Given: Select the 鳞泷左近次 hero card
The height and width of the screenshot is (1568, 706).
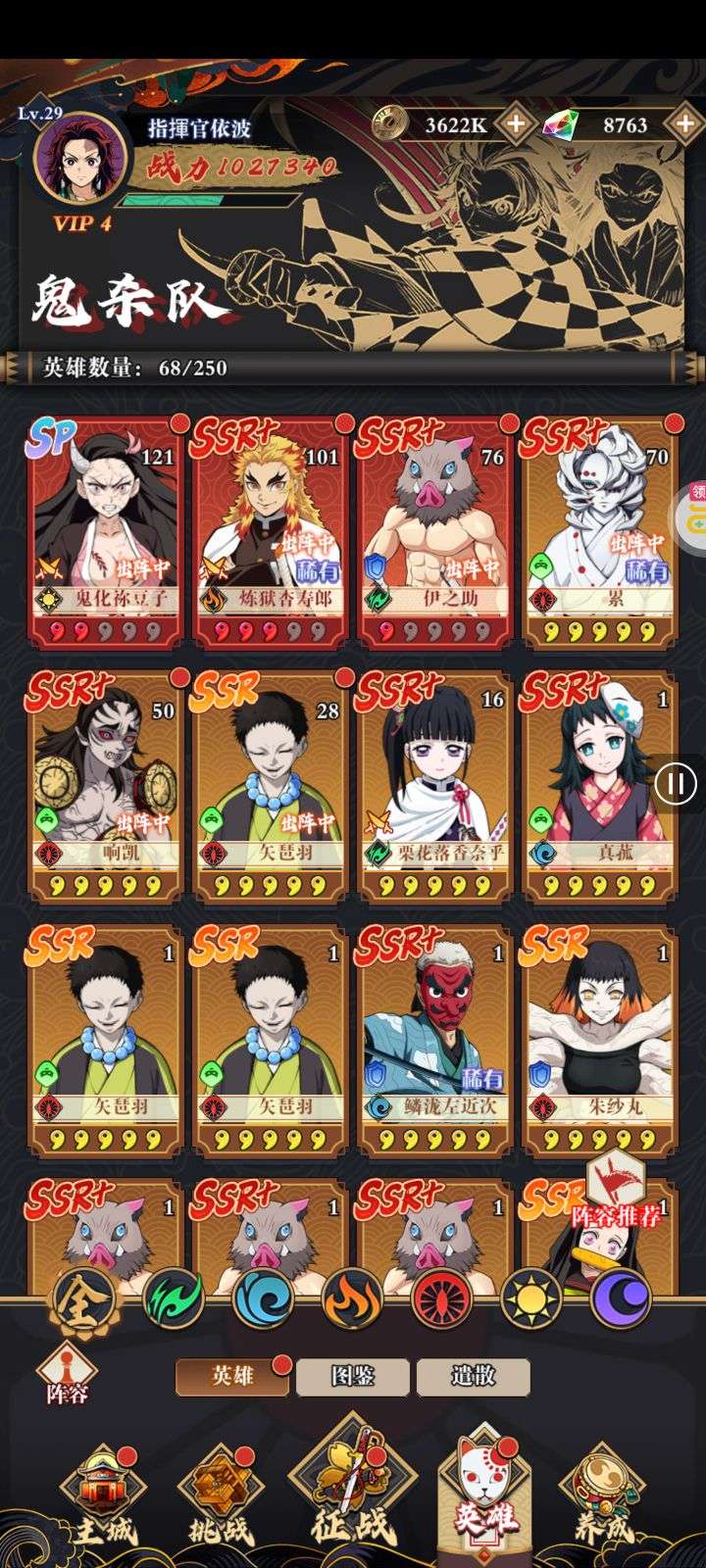Looking at the screenshot, I should tap(434, 1040).
